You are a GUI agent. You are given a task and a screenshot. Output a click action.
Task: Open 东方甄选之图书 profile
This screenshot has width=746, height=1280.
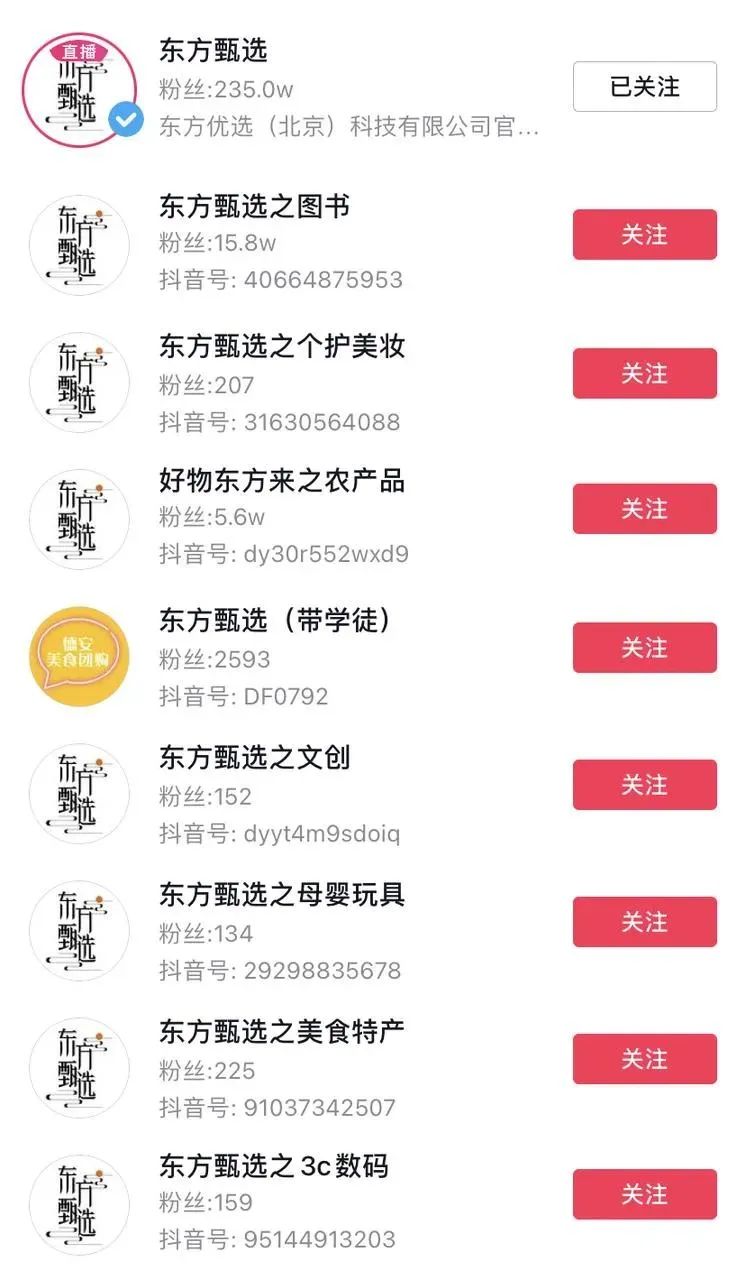point(254,207)
